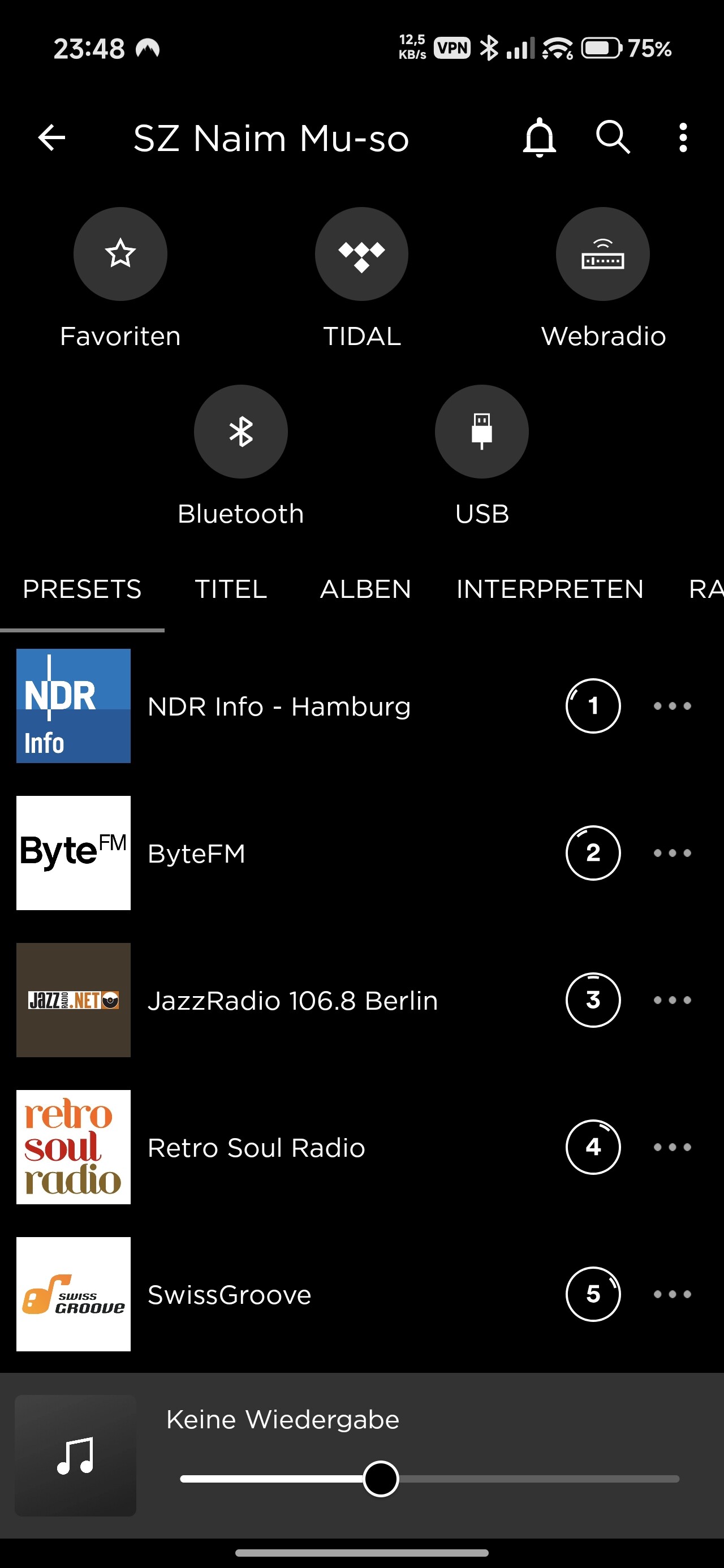This screenshot has width=724, height=1568.
Task: Open the now-playing music note thumbnail
Action: click(x=75, y=1455)
